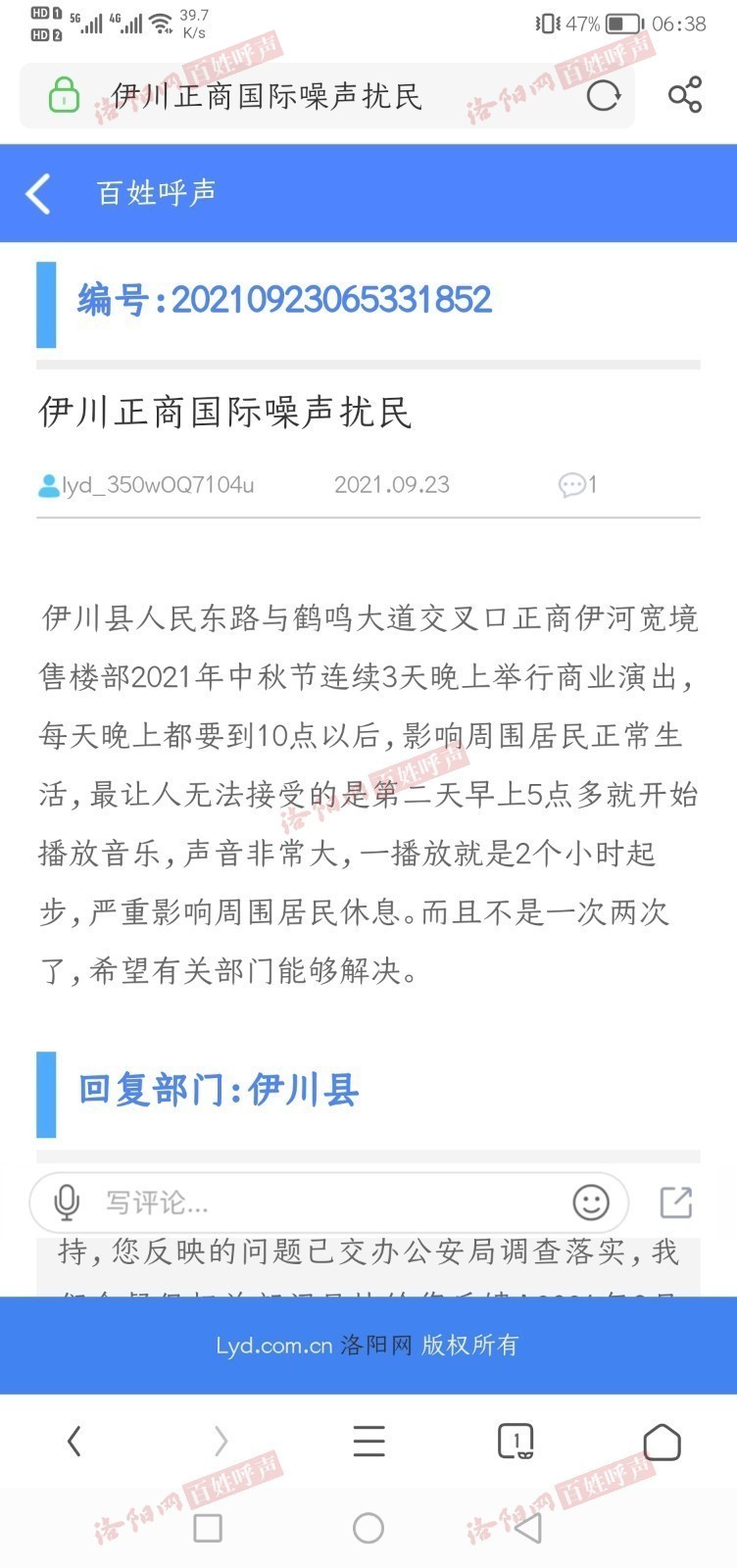Share this page via the share icon
Screen dimensions: 737x1568
[x=685, y=95]
